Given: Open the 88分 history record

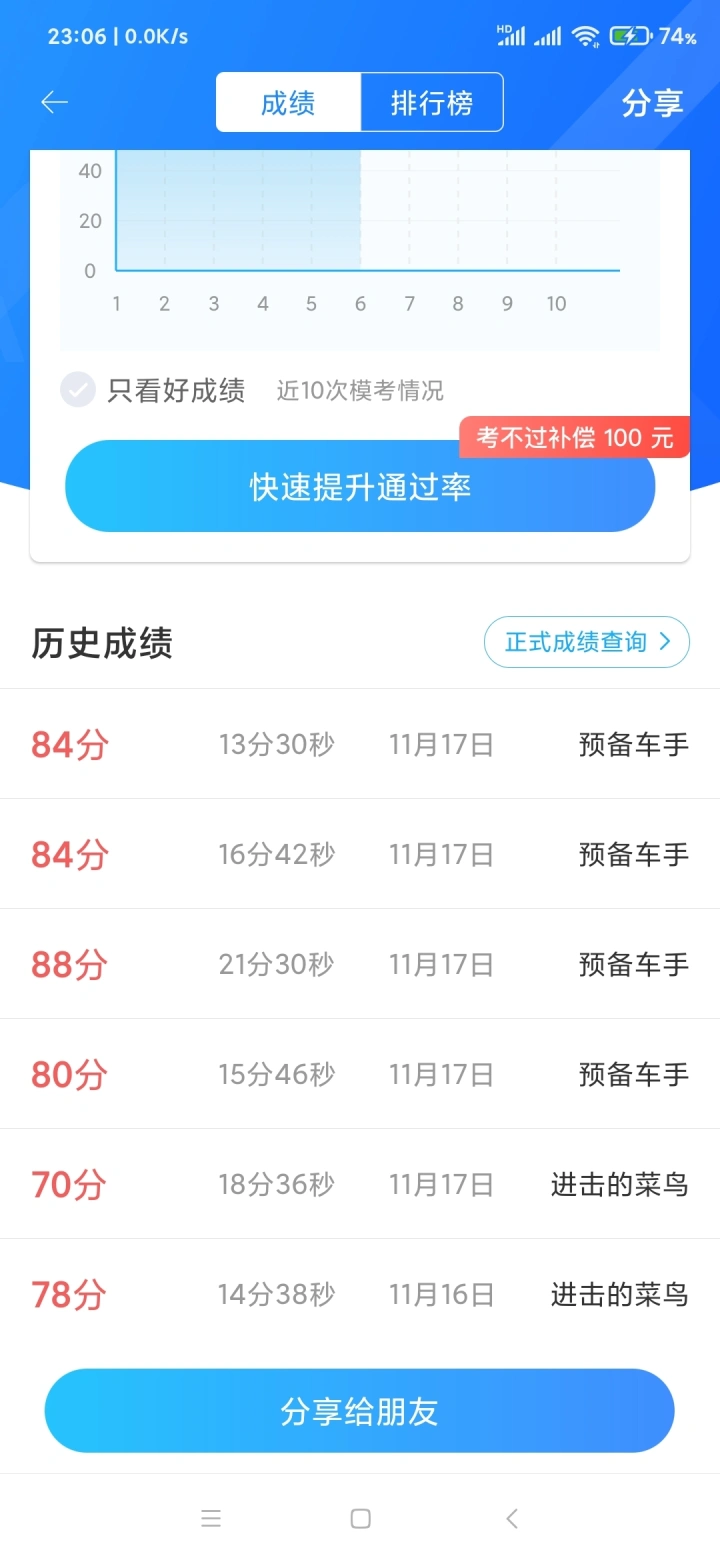Looking at the screenshot, I should [x=360, y=964].
